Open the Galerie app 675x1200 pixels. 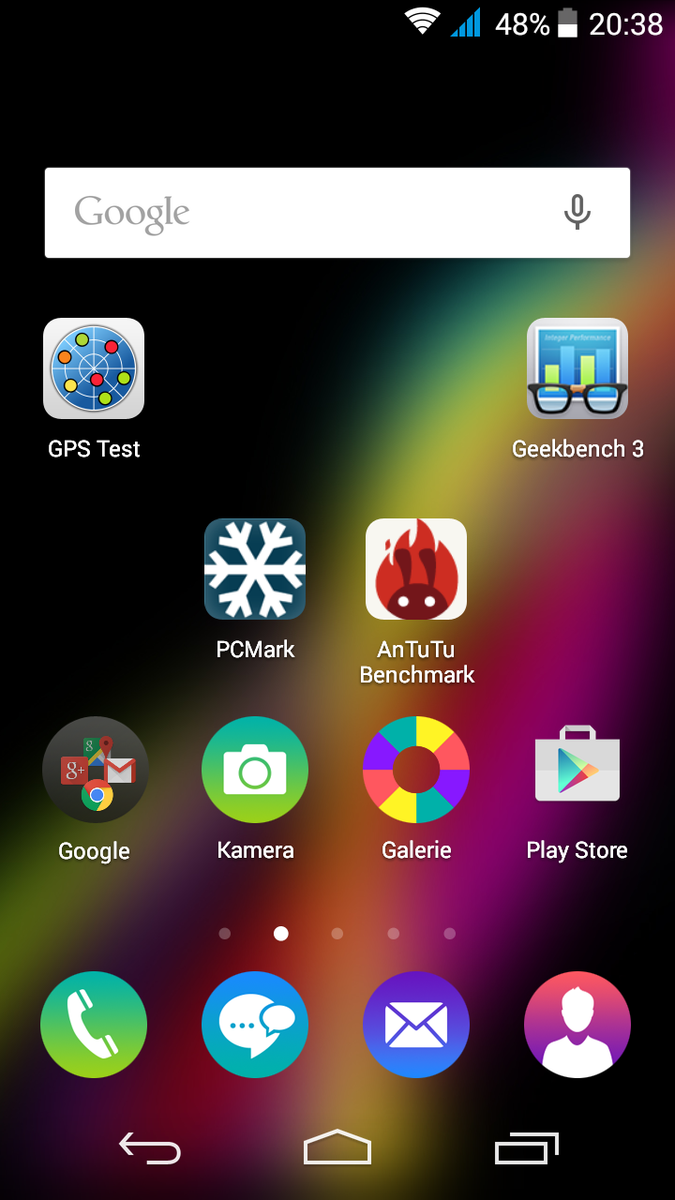[x=416, y=770]
